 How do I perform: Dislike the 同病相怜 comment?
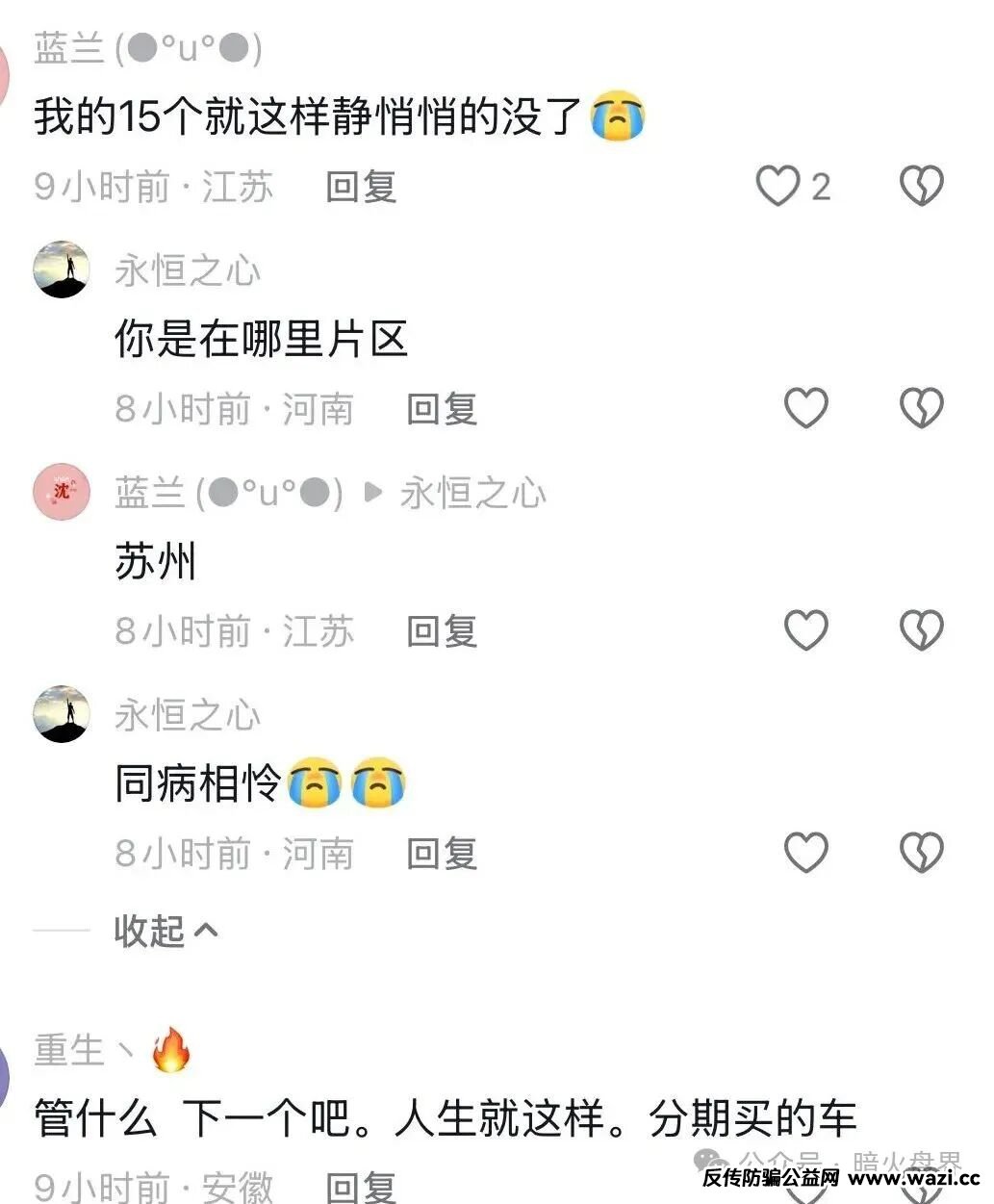(921, 853)
